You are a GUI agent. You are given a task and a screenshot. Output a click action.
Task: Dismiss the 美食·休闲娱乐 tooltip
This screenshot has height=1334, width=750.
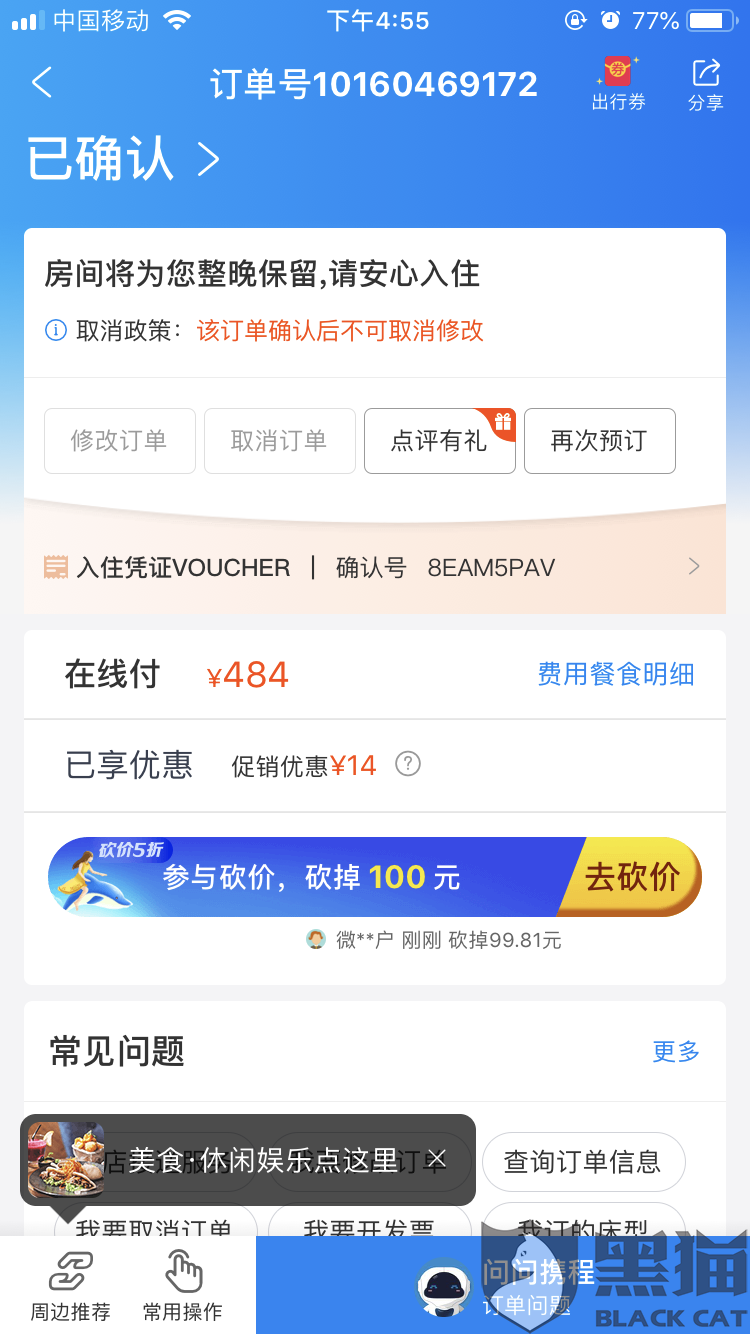(436, 1160)
